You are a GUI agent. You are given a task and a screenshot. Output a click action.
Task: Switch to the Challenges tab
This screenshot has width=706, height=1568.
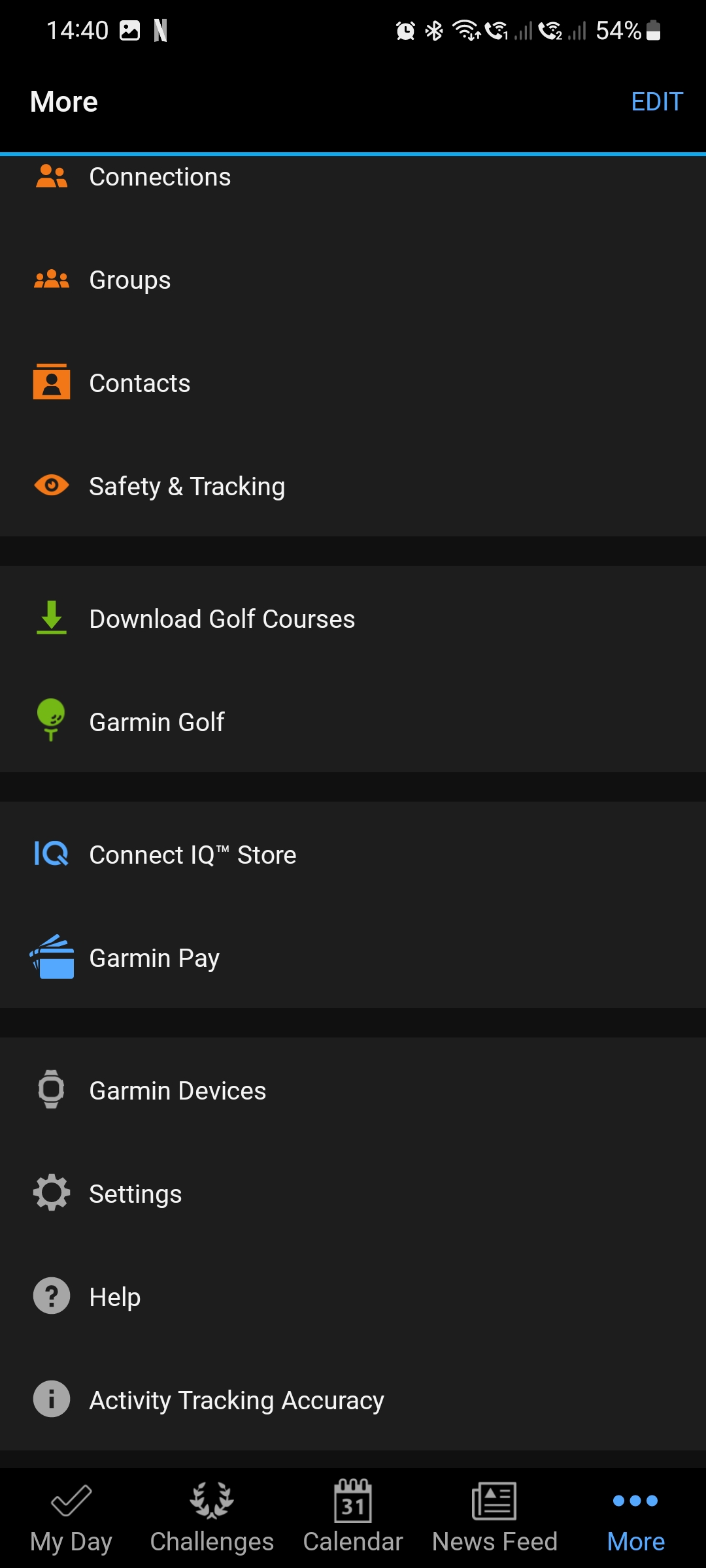(212, 1518)
